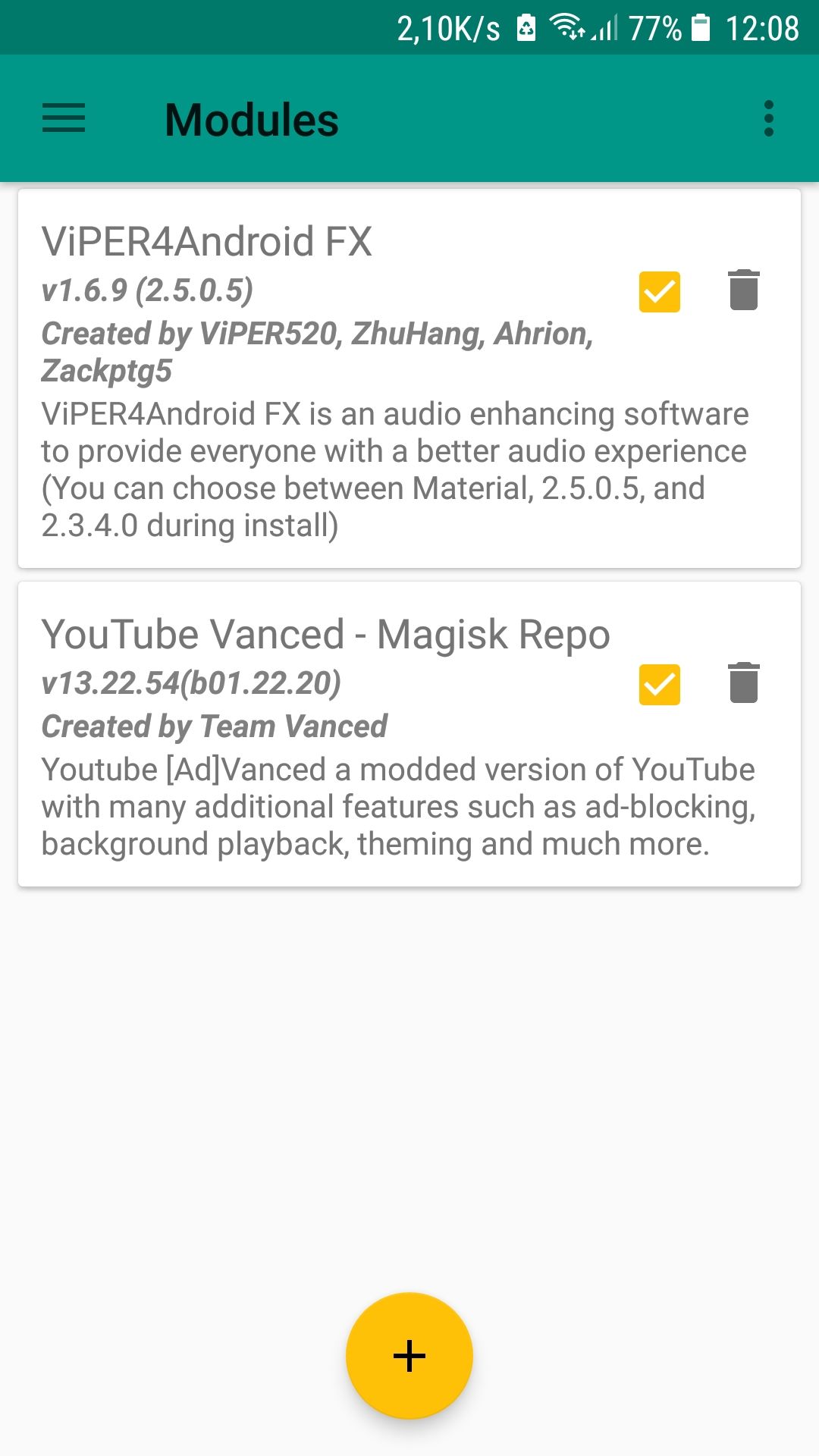Open the ViPER4Android FX module card
The width and height of the screenshot is (819, 1456).
[409, 378]
